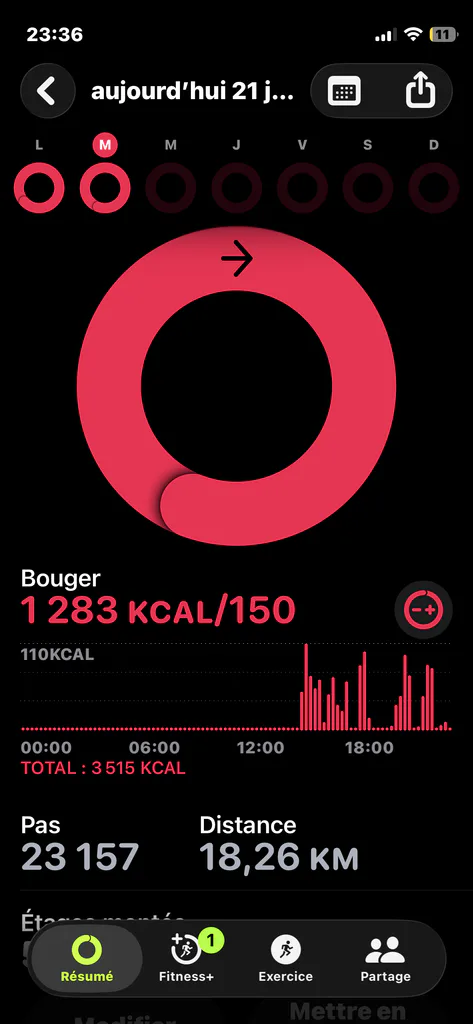Select Wednesday's empty activity ring

click(171, 187)
